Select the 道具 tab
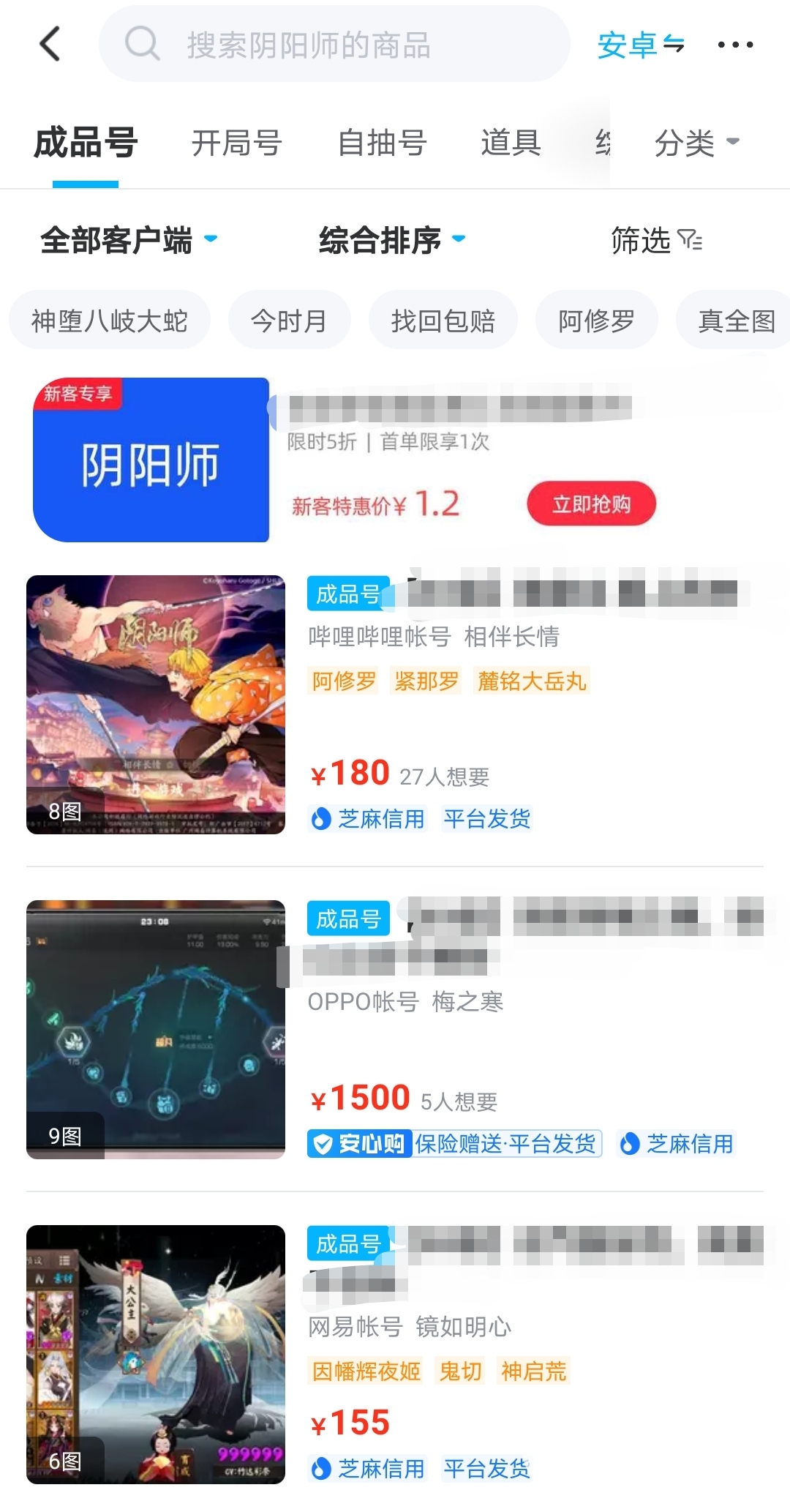 point(510,143)
